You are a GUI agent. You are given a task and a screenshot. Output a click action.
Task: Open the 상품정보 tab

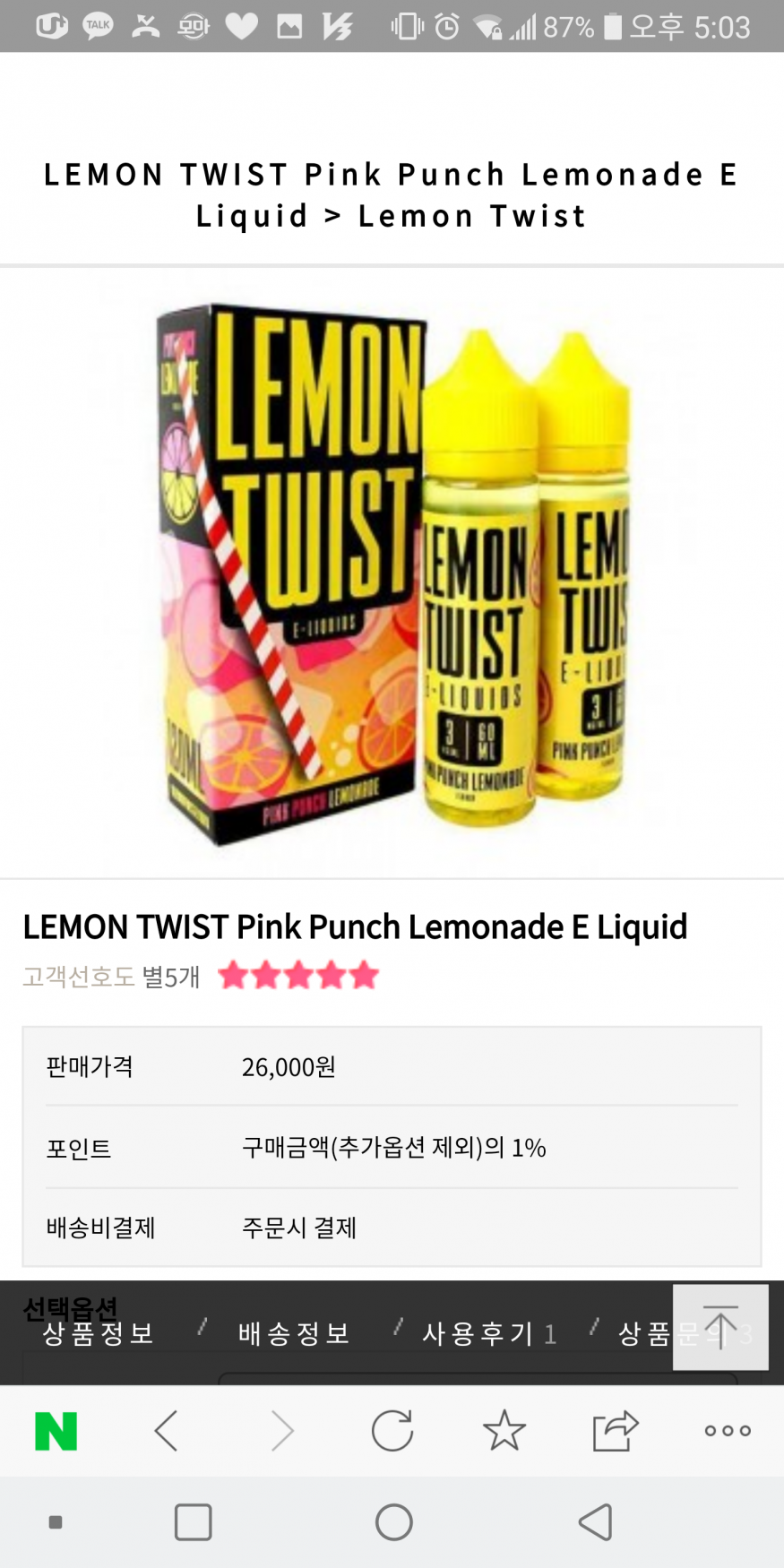pyautogui.click(x=99, y=1333)
